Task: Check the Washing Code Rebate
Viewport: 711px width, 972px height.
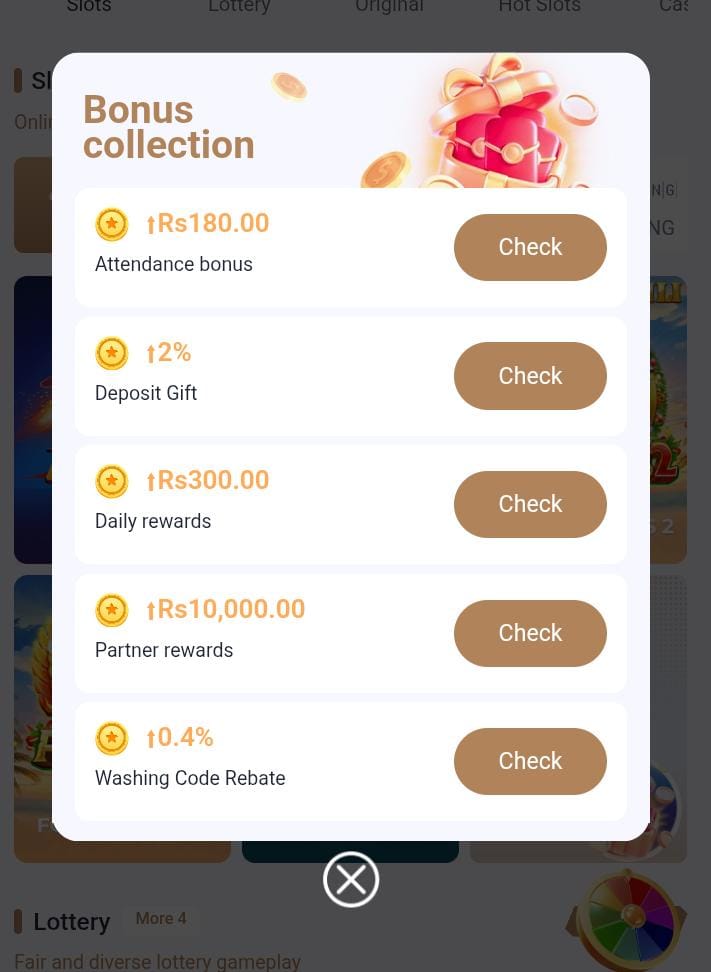Action: 530,761
